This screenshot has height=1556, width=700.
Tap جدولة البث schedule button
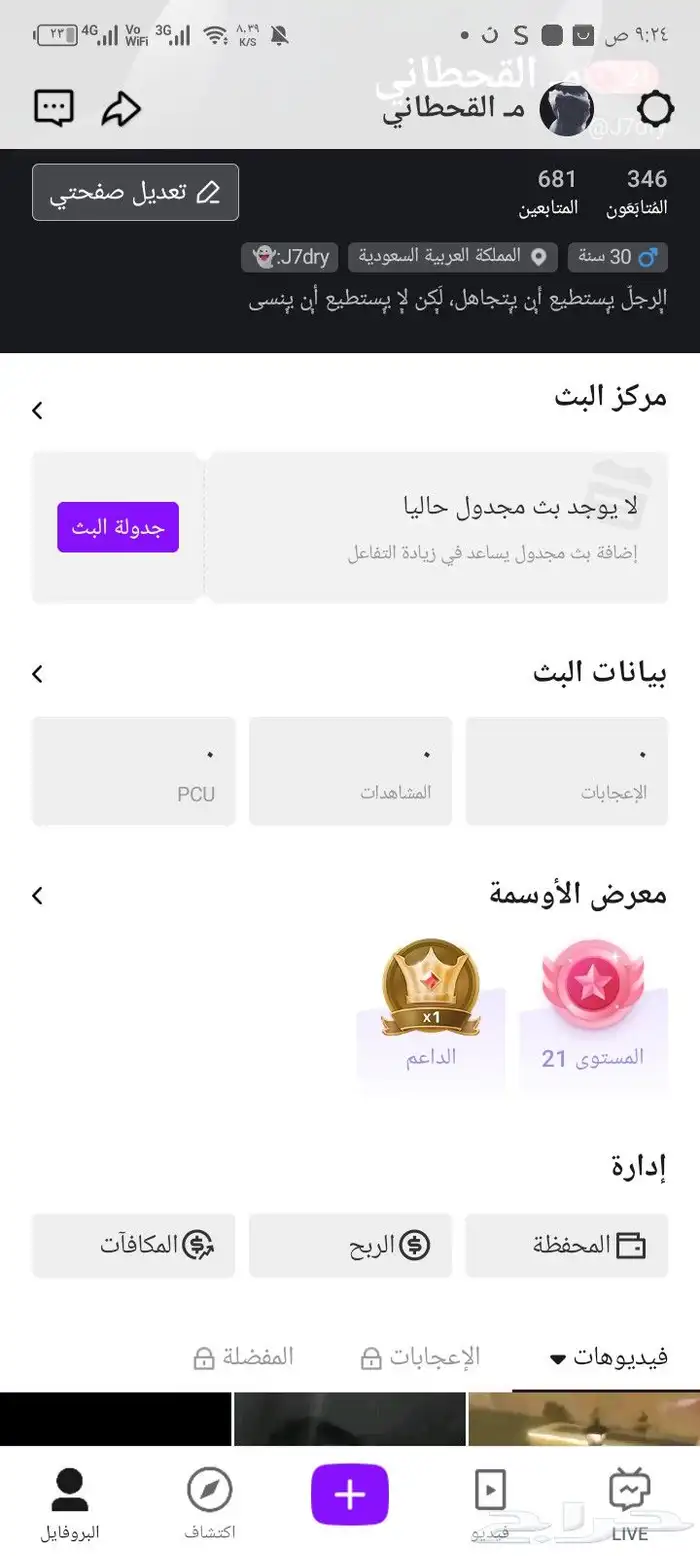click(118, 527)
